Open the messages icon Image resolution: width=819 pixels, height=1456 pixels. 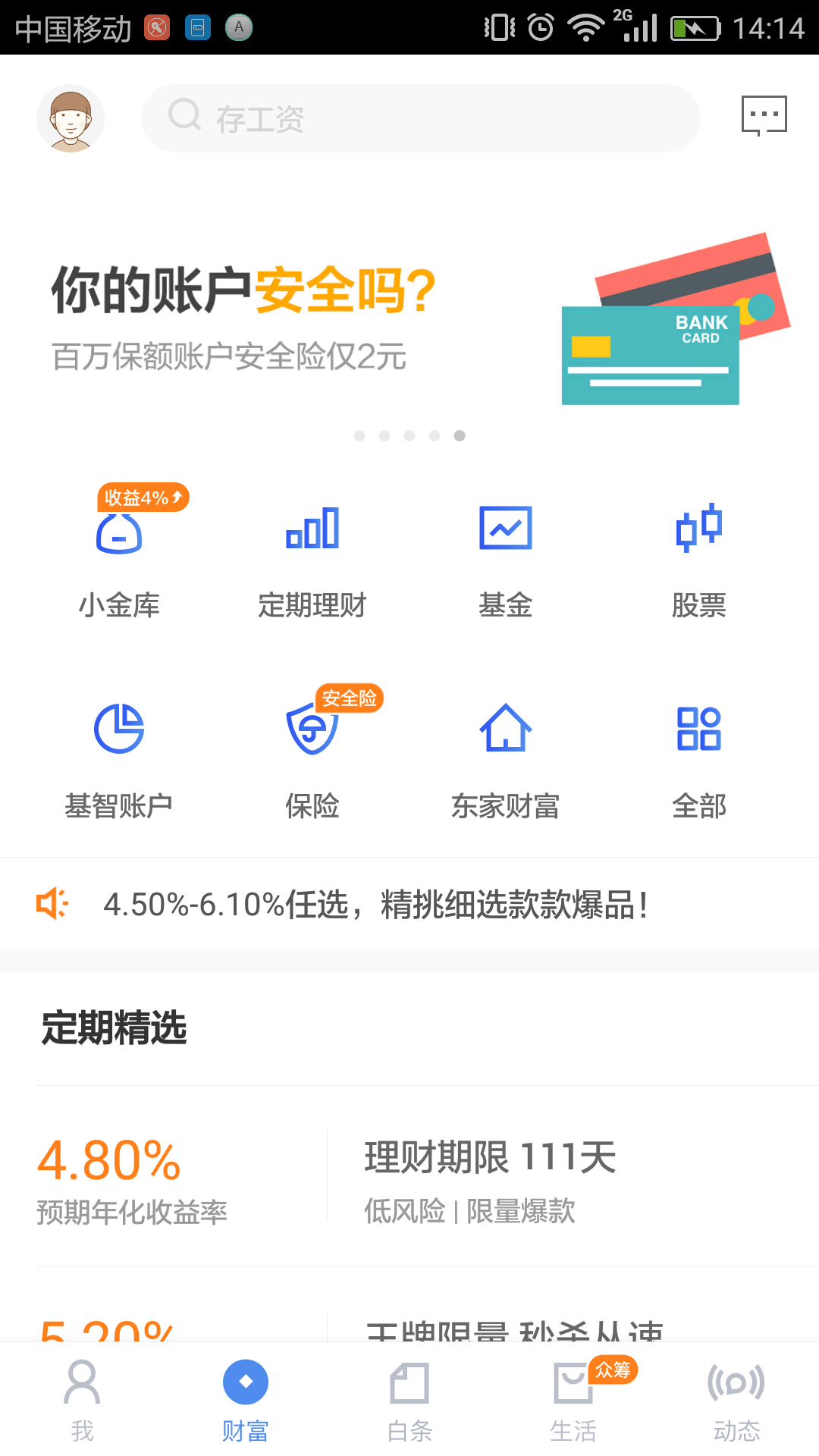point(764,116)
